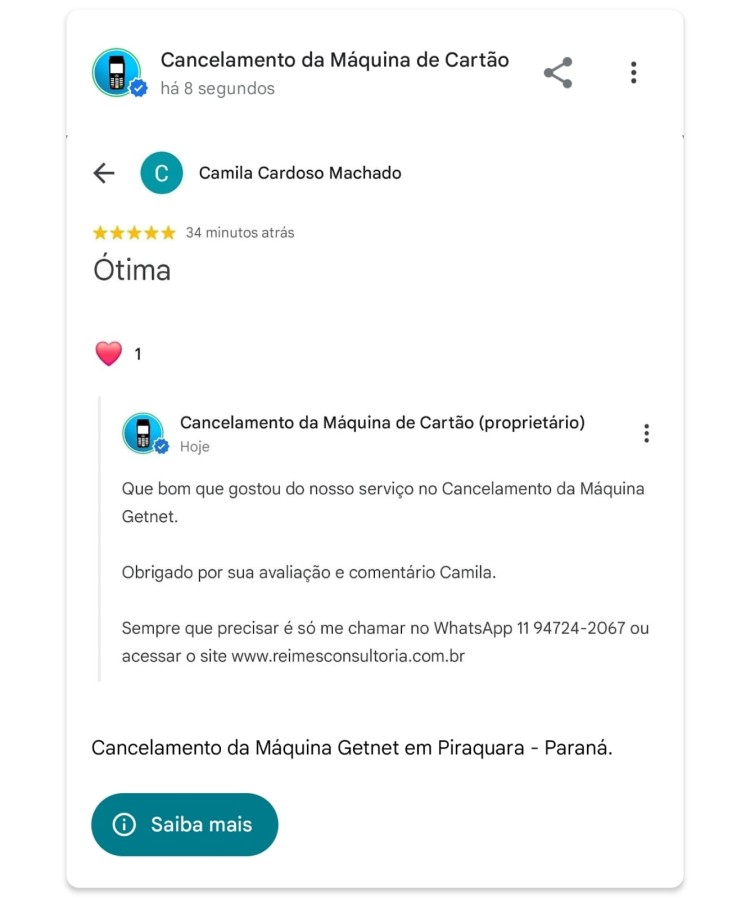The width and height of the screenshot is (750, 900).
Task: Click the WhatsApp number 11 94724-2067
Action: click(575, 628)
